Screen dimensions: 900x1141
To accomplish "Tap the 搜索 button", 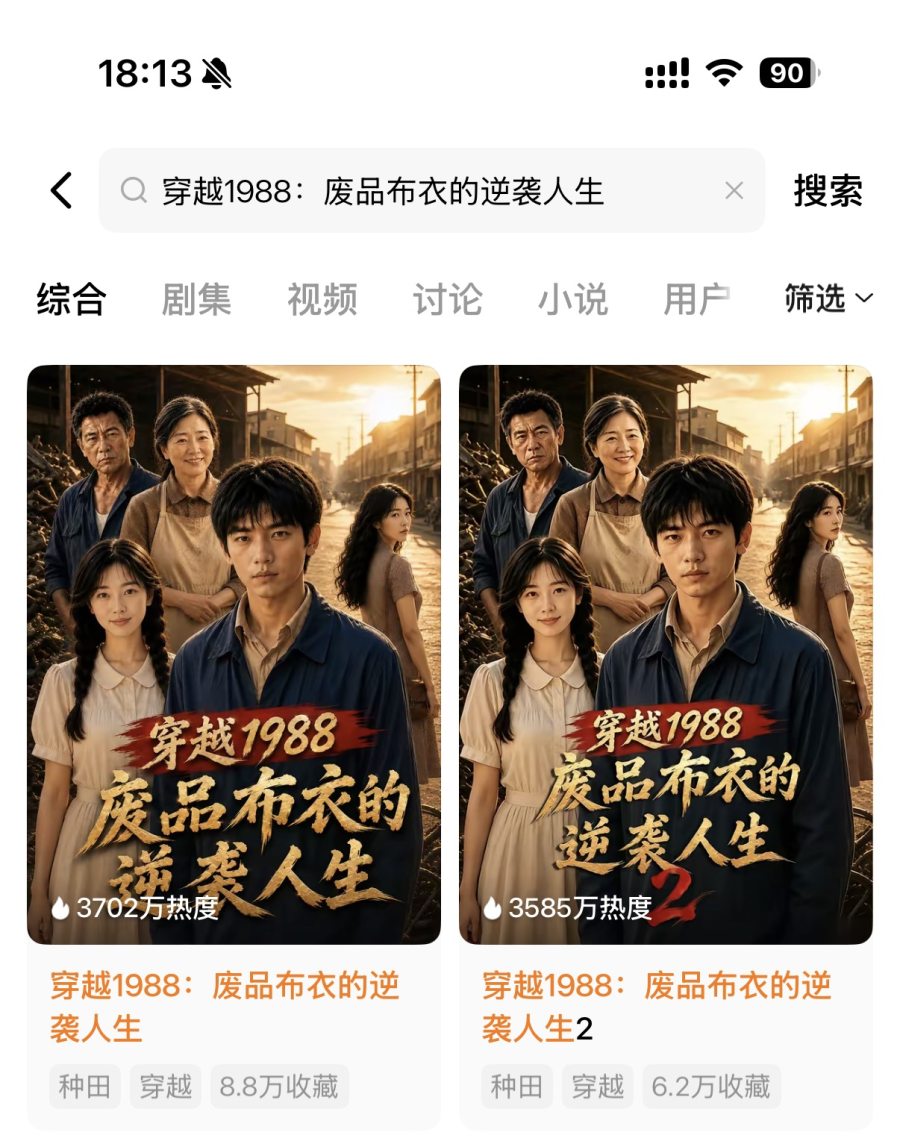I will (828, 191).
